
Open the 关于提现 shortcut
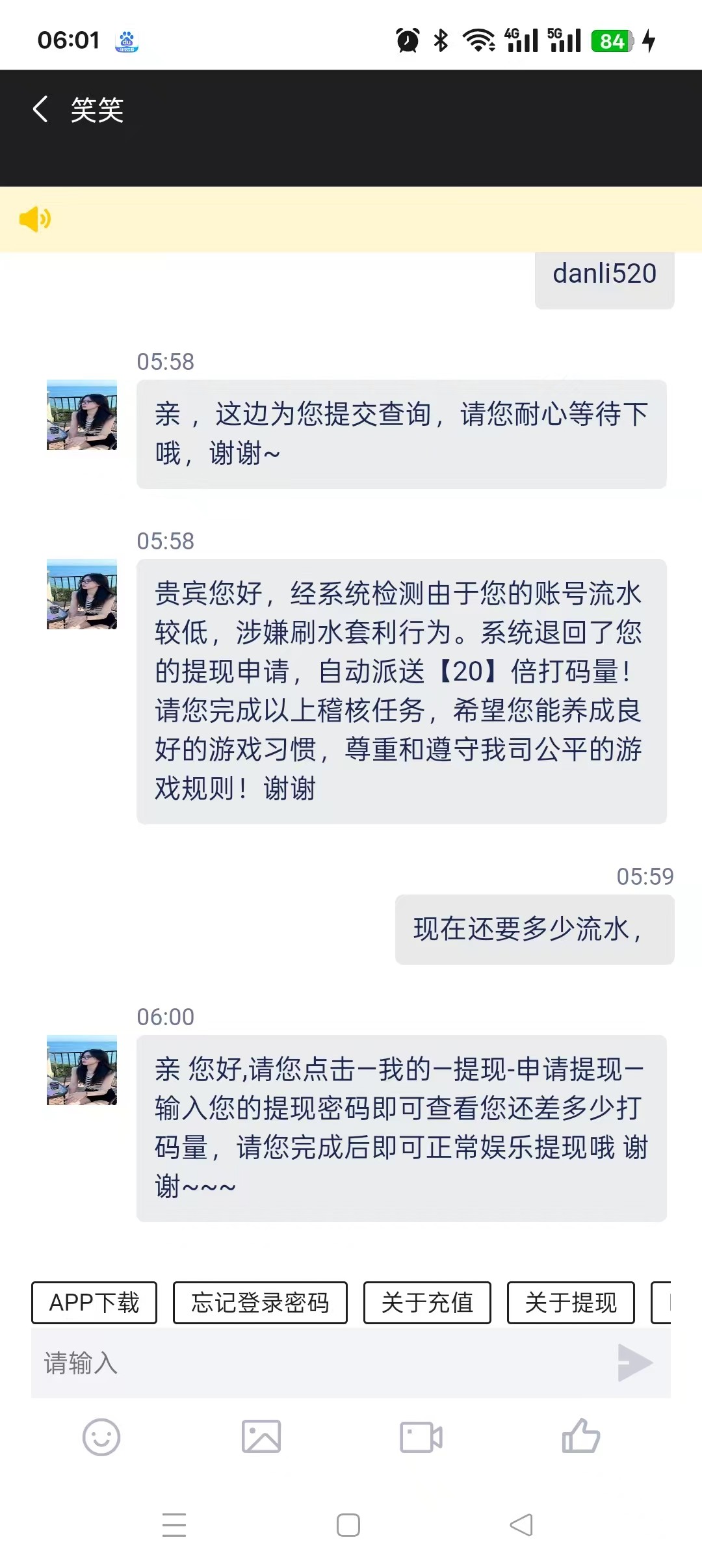[571, 1303]
